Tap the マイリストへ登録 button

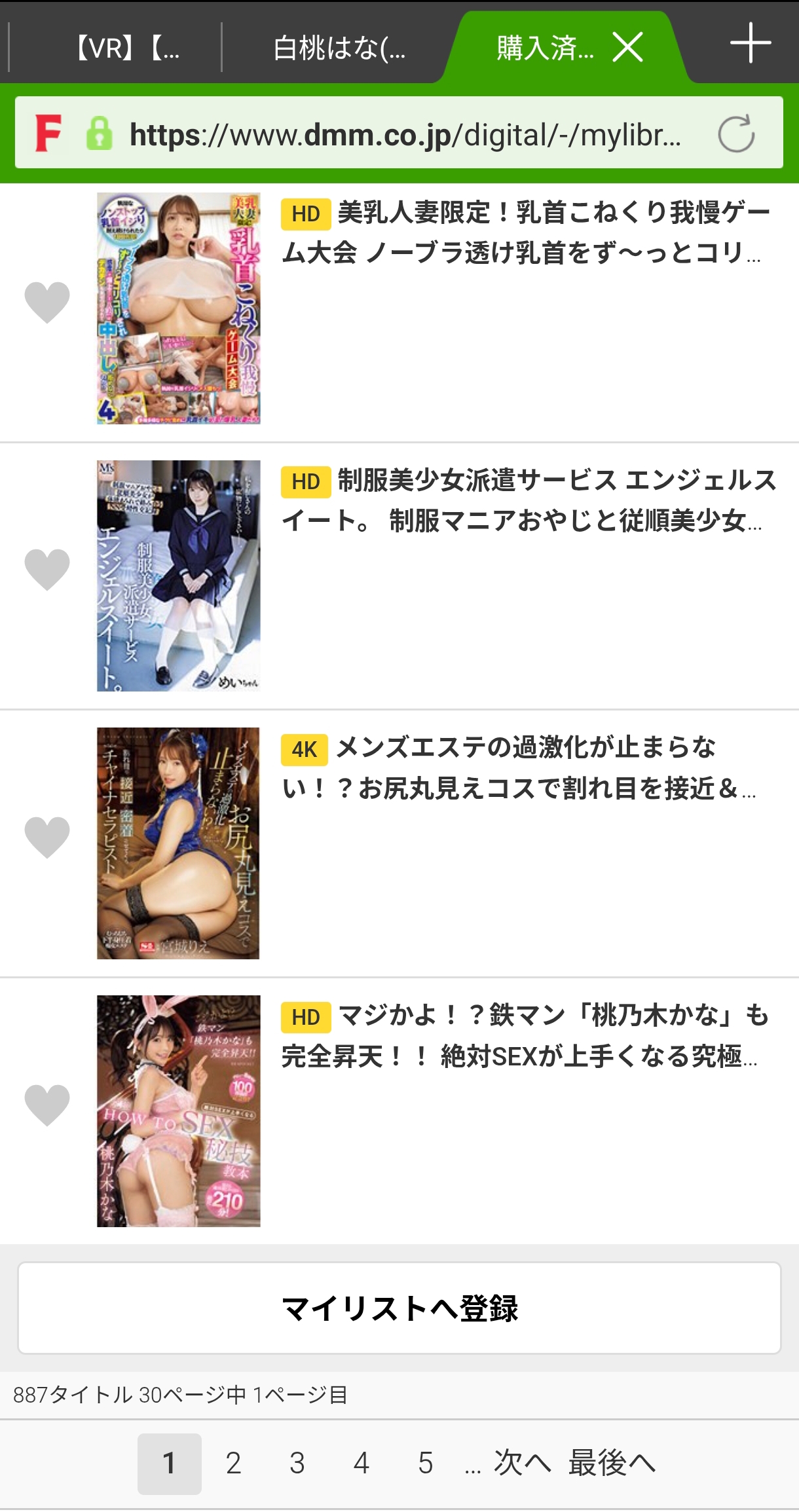(399, 1308)
